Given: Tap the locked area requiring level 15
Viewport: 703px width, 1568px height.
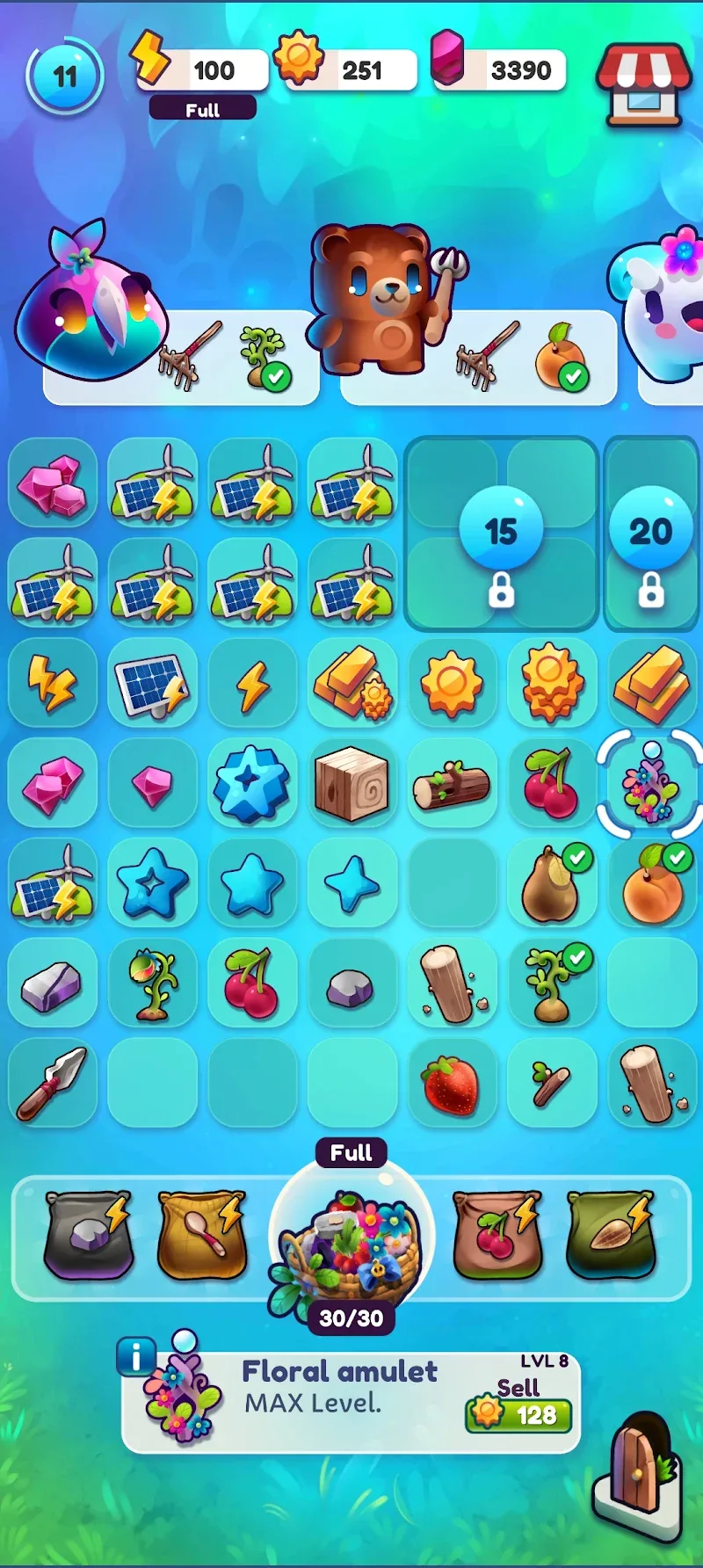Looking at the screenshot, I should coord(501,534).
